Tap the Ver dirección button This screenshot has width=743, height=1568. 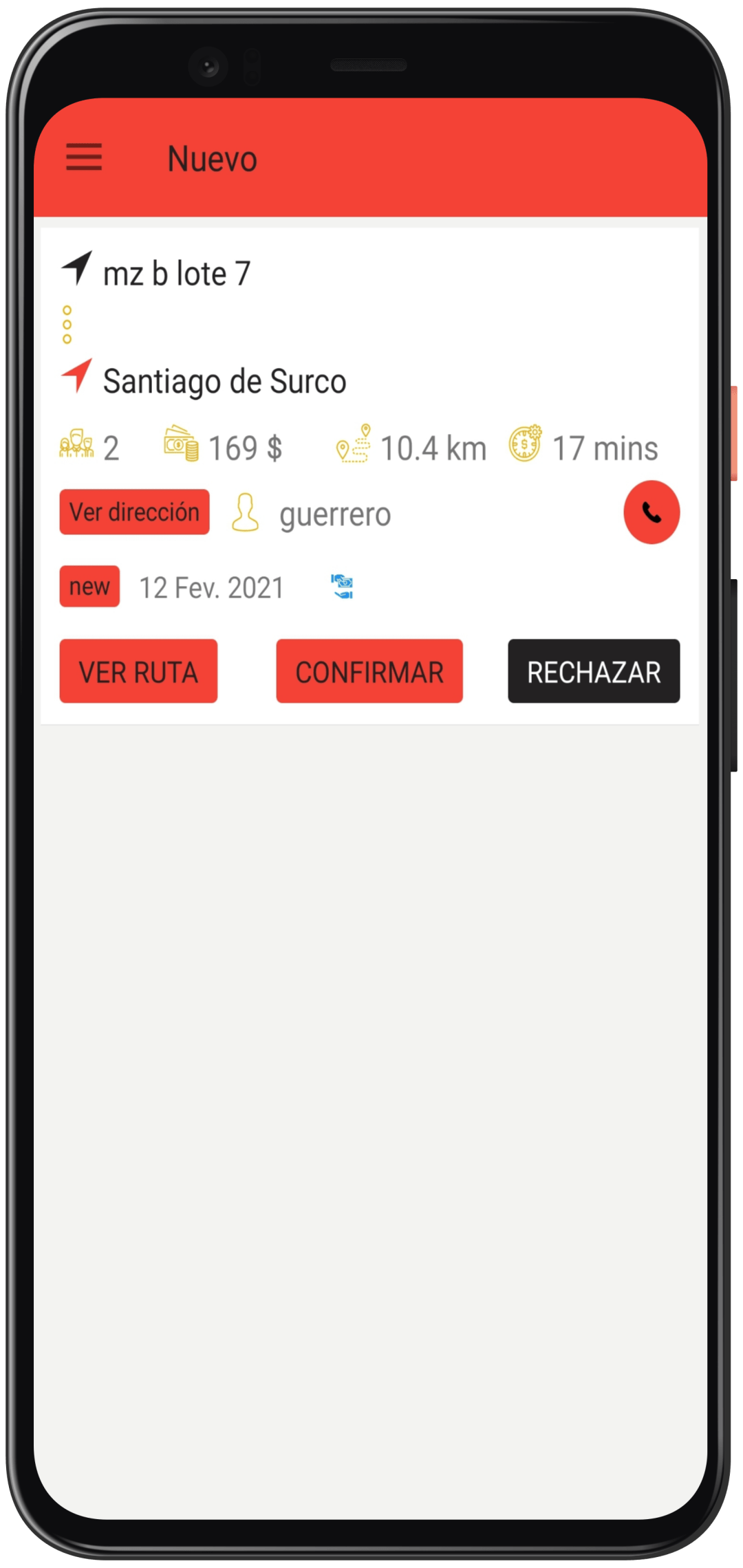pos(135,512)
